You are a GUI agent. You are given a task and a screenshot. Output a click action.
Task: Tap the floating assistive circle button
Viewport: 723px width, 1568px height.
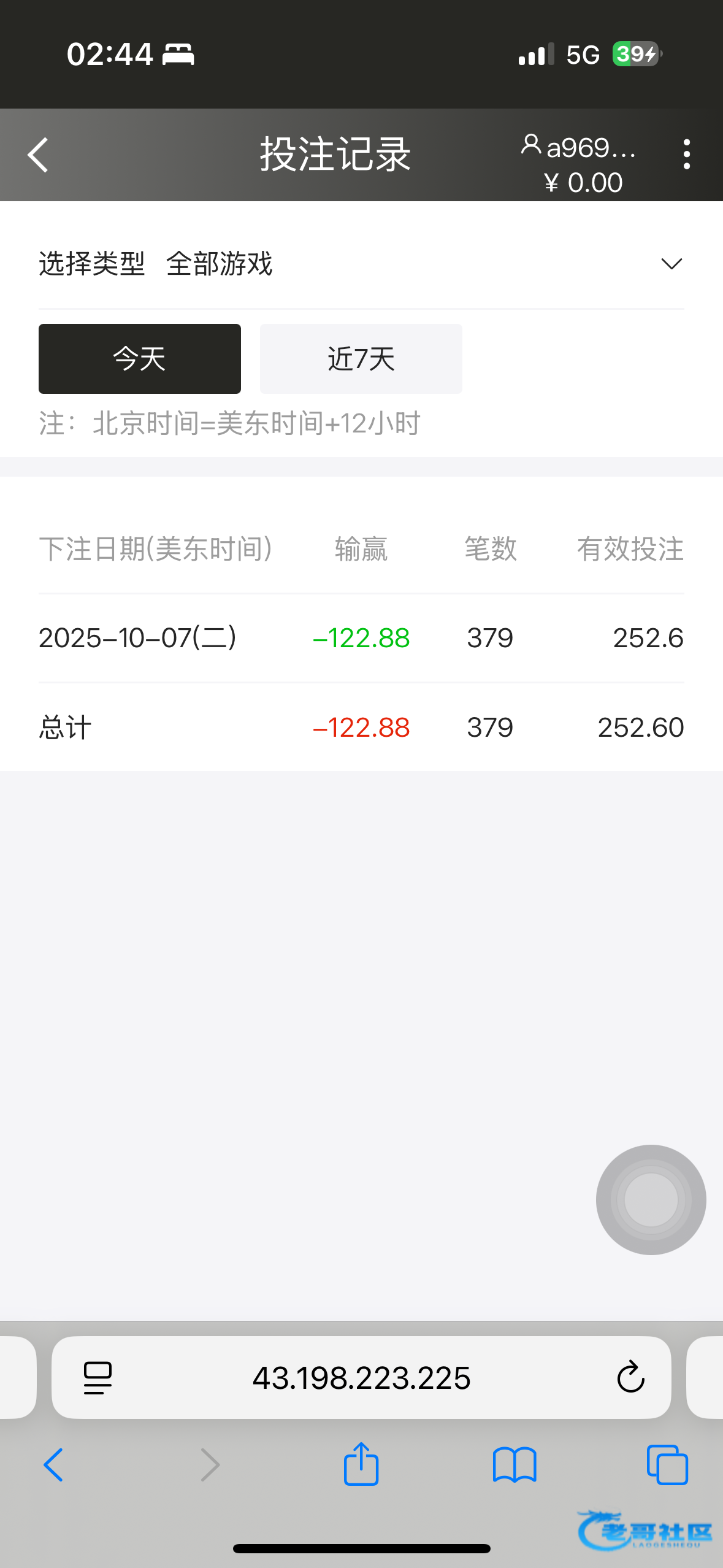[651, 1199]
